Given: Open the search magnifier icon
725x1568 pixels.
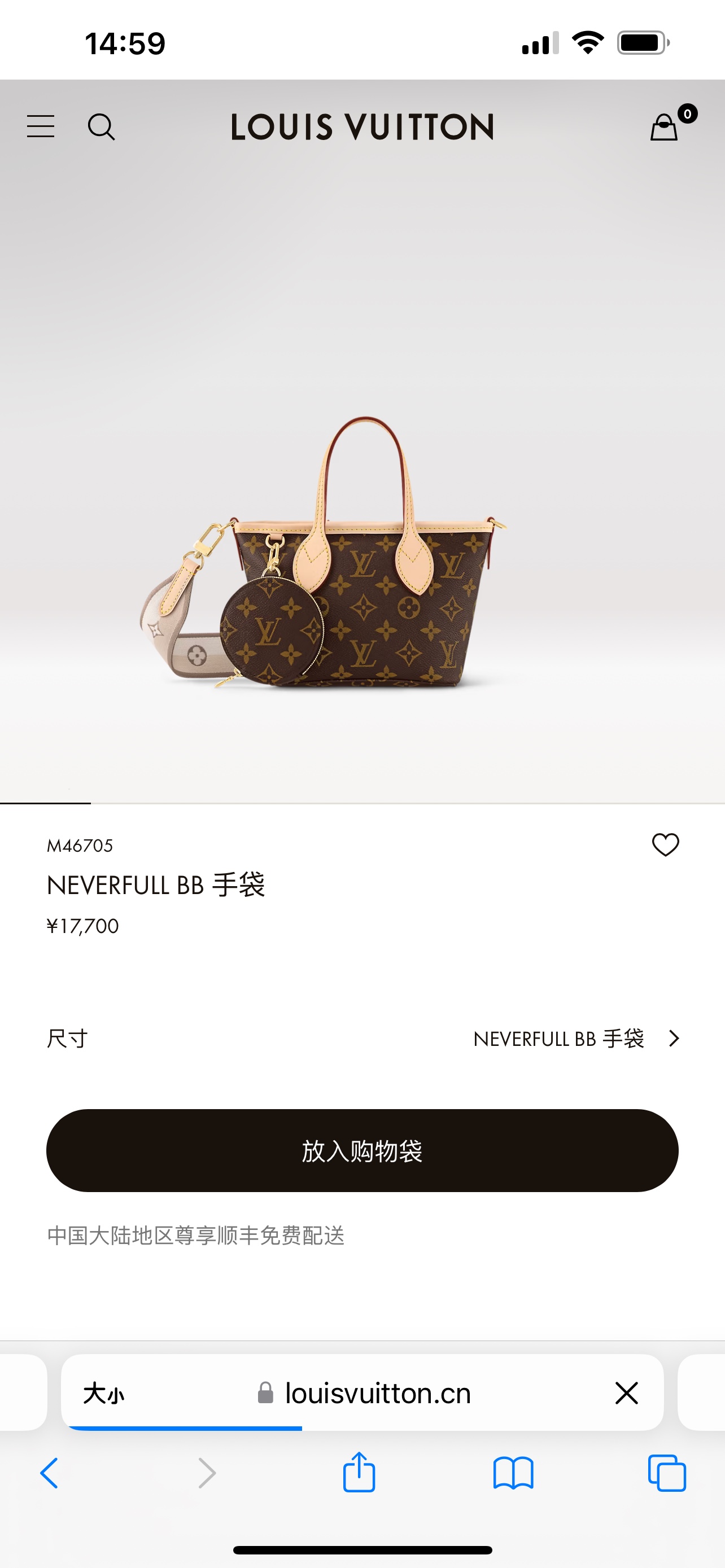Looking at the screenshot, I should tap(101, 126).
